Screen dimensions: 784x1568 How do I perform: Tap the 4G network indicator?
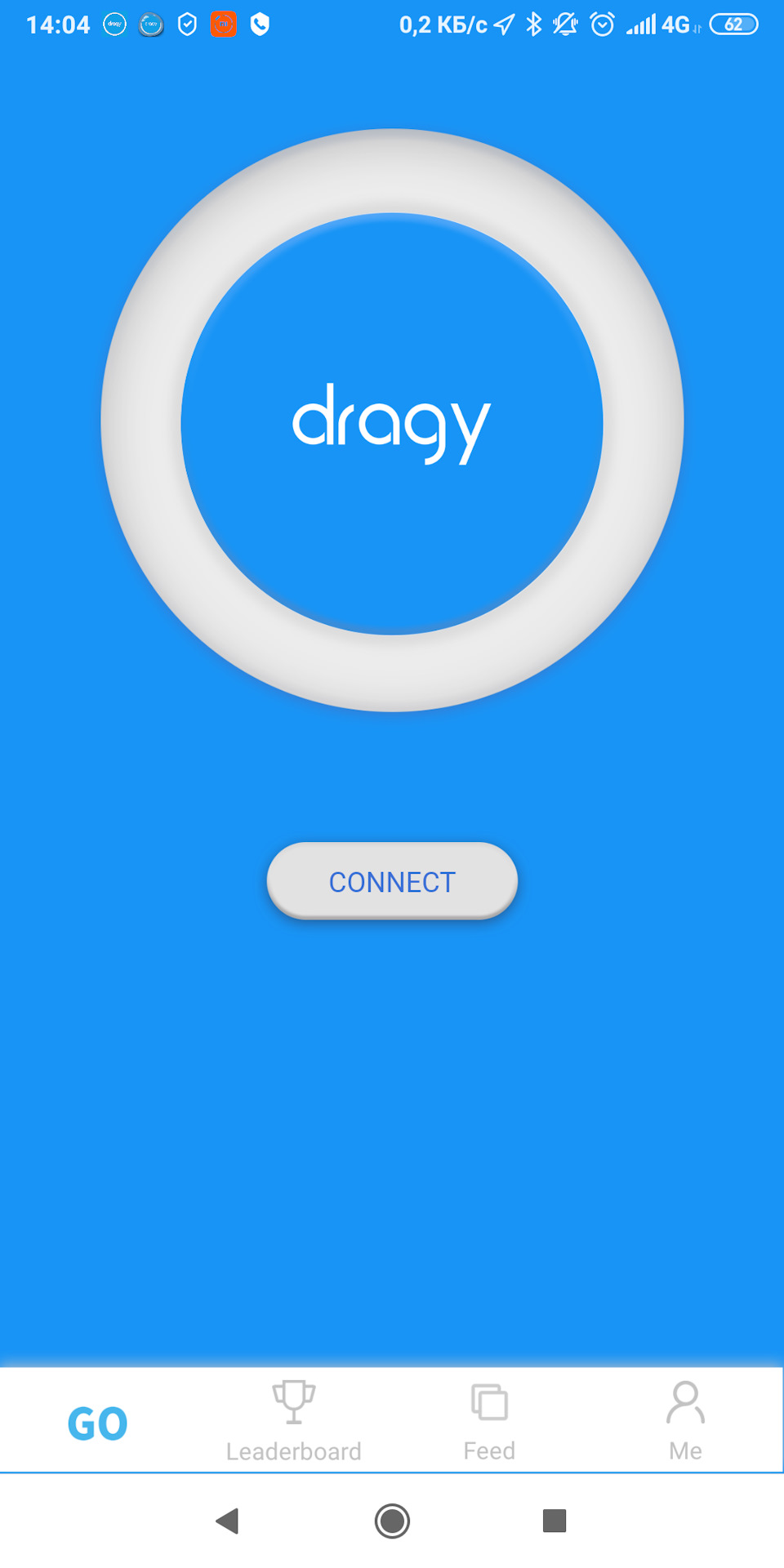pyautogui.click(x=680, y=24)
